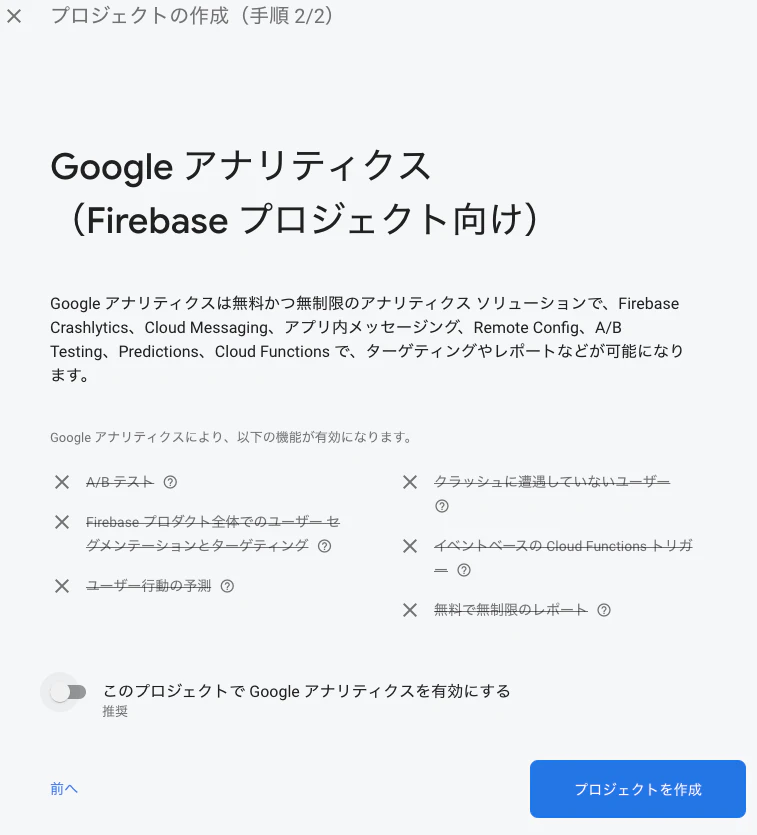Viewport: 757px width, 835px height.
Task: Go back with the 前へ link
Action: [64, 789]
